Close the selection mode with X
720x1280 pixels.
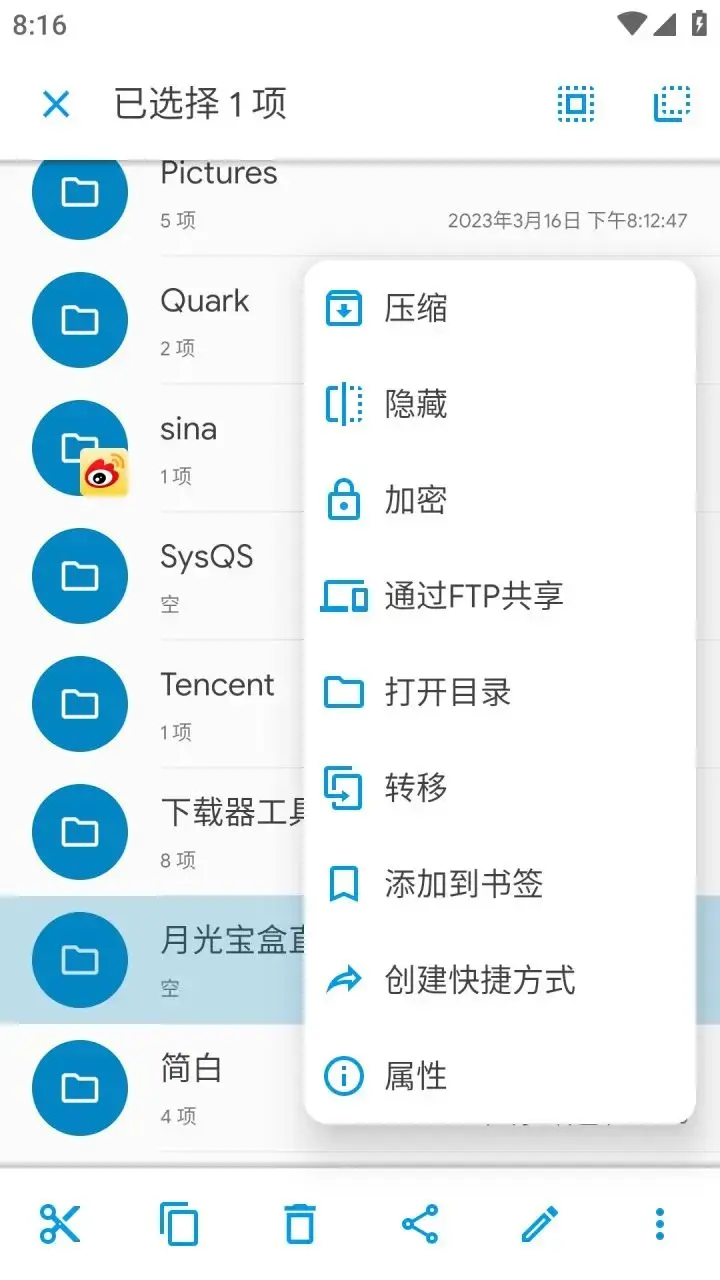[x=56, y=104]
